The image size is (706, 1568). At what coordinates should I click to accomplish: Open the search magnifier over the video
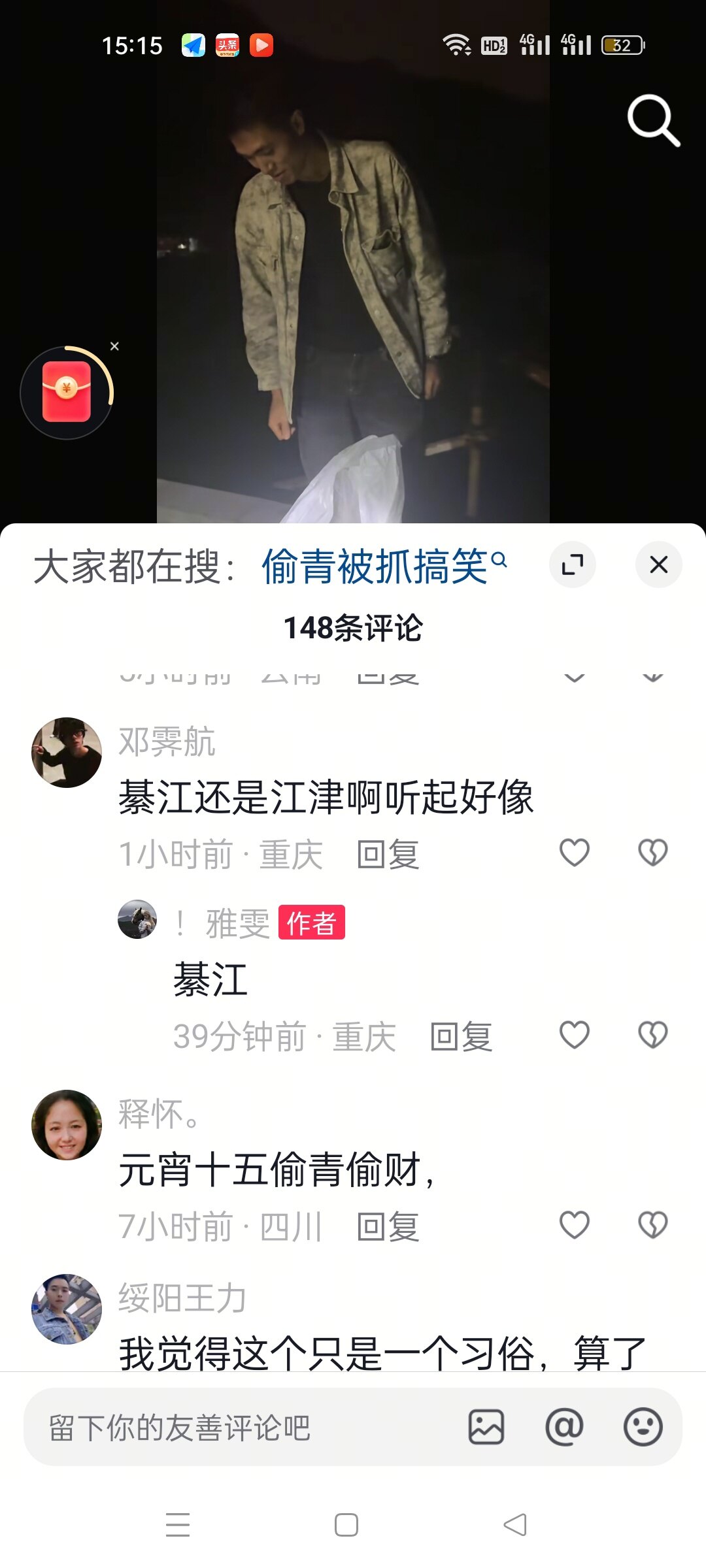click(x=653, y=121)
